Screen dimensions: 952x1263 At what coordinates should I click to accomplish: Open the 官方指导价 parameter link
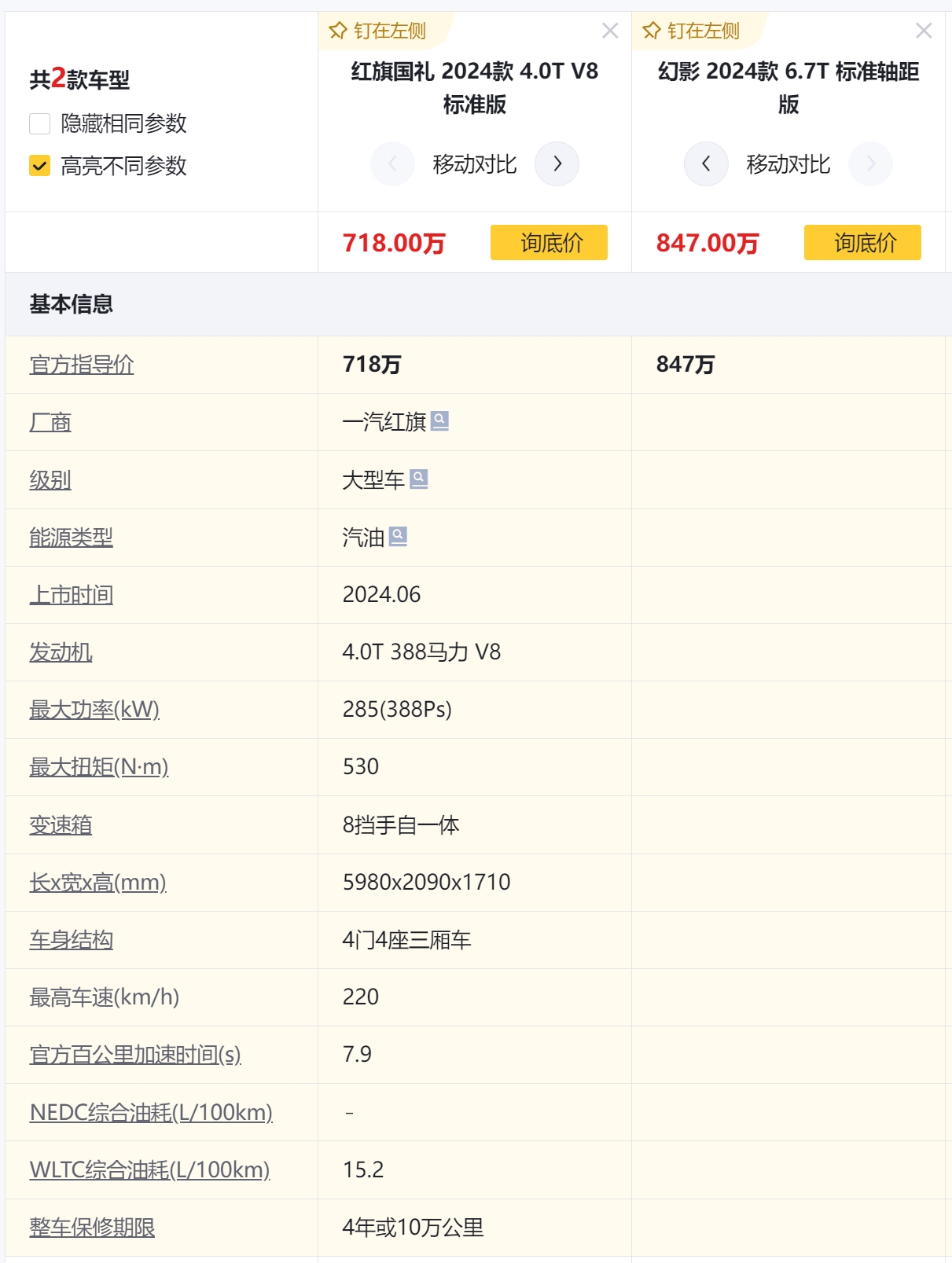[x=82, y=365]
